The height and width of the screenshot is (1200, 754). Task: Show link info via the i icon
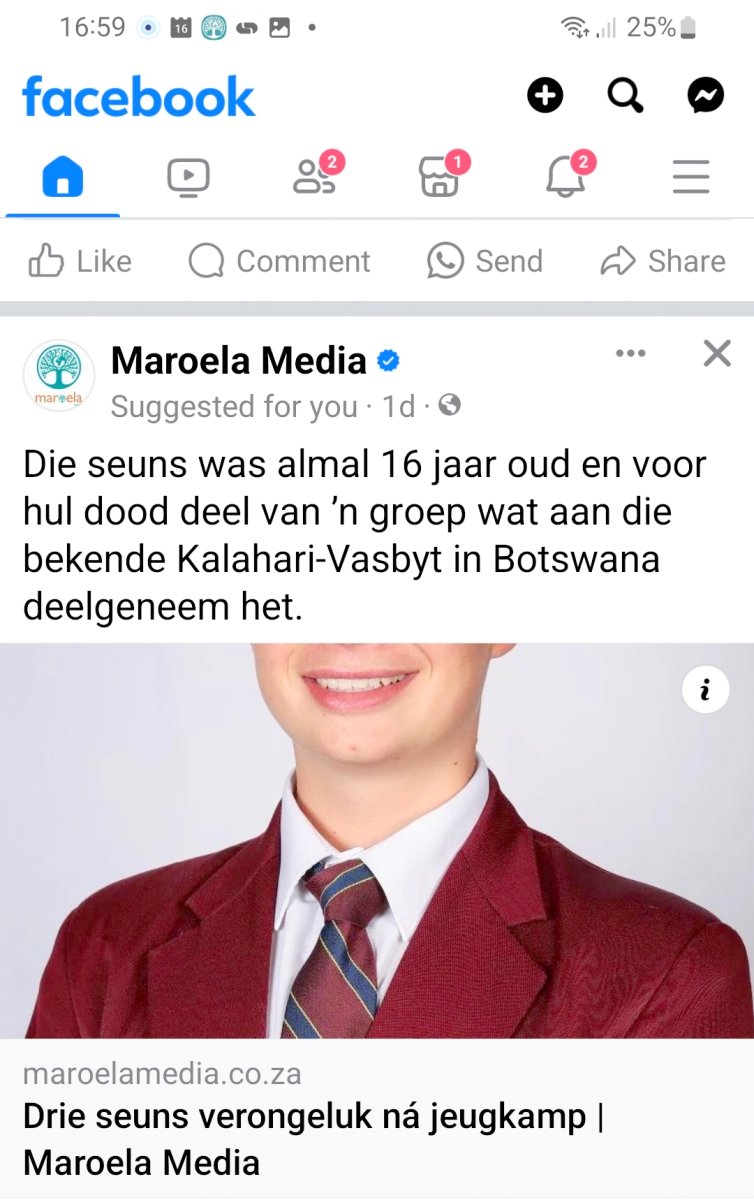point(706,690)
